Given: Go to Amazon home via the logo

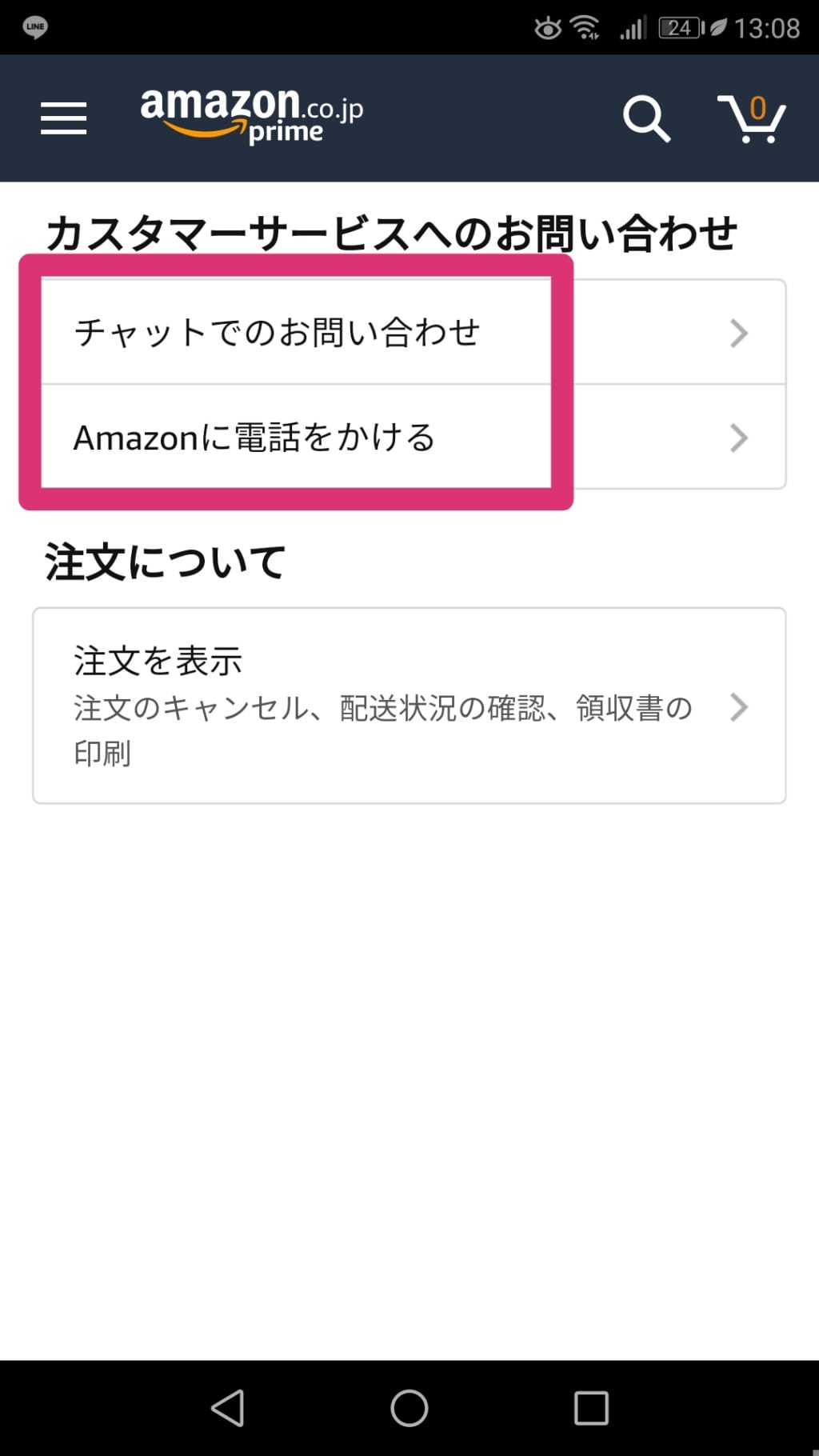Looking at the screenshot, I should coord(251,117).
